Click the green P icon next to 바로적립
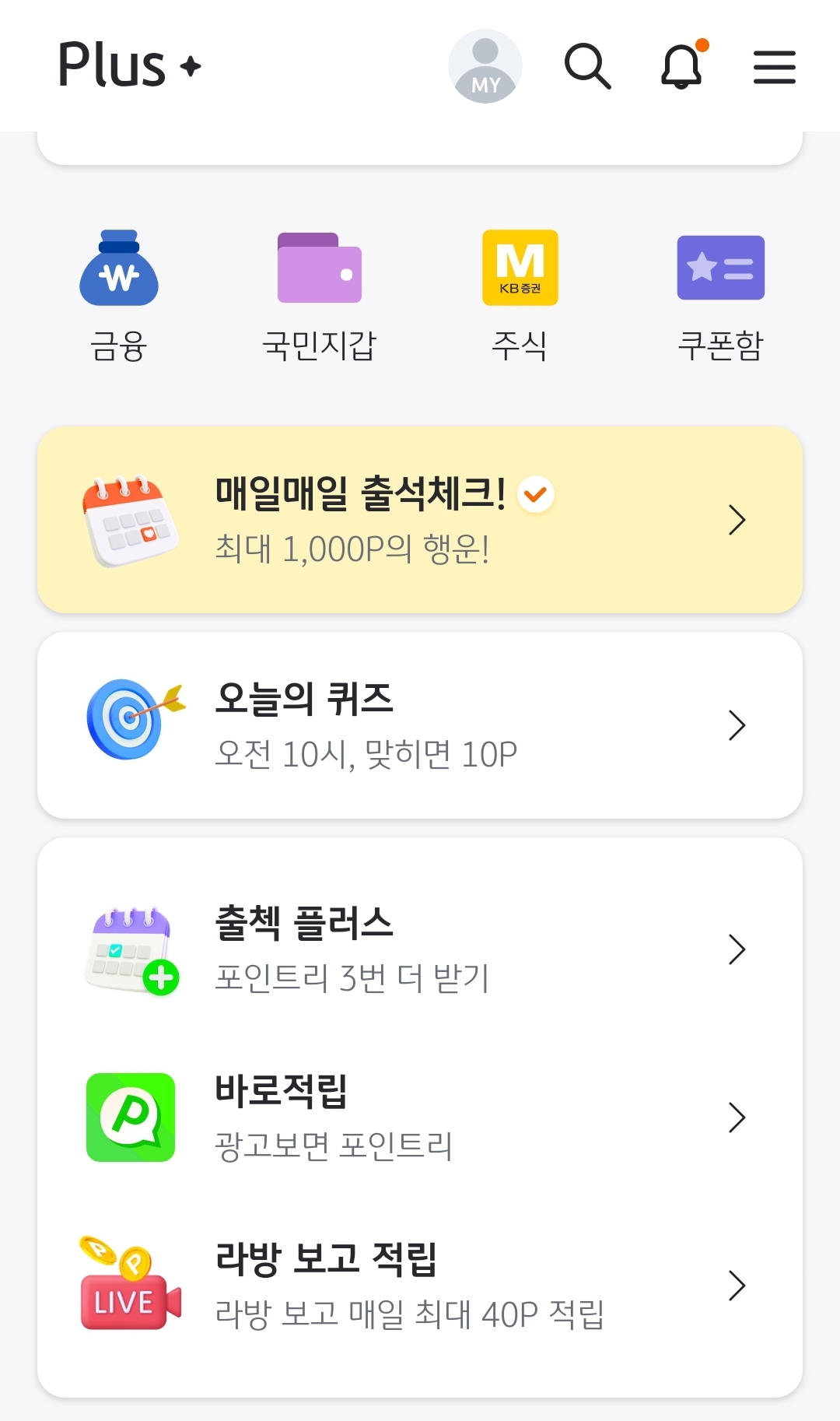 [129, 1117]
